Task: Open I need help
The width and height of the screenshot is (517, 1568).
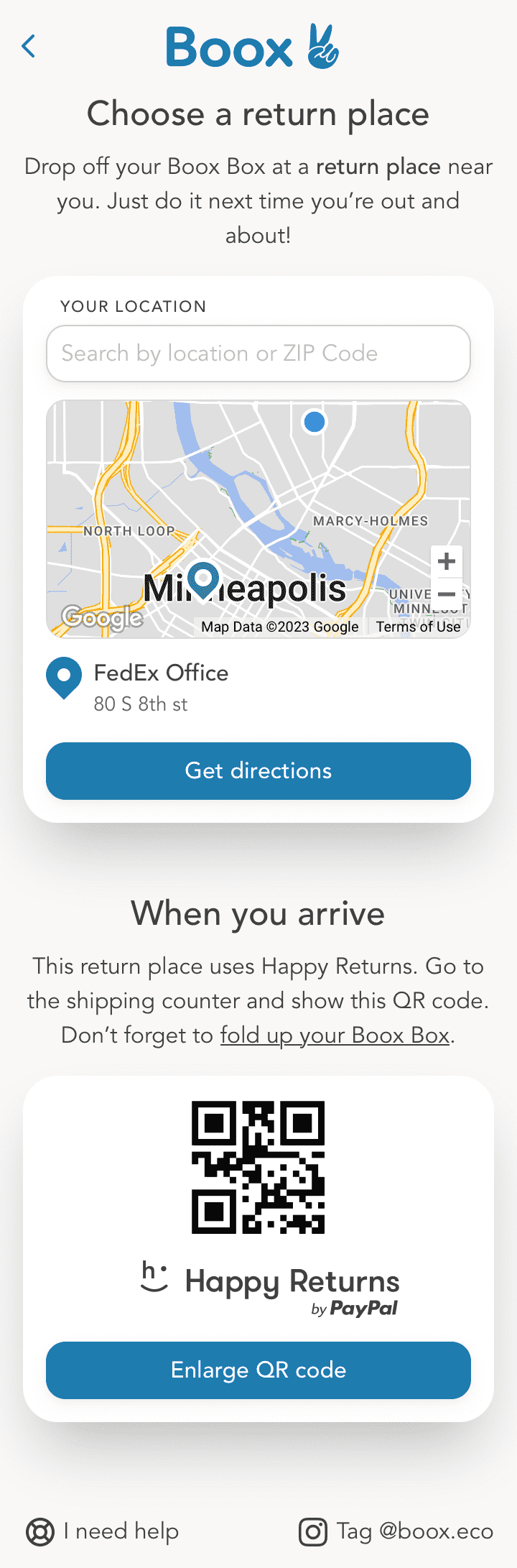Action: 103,1531
